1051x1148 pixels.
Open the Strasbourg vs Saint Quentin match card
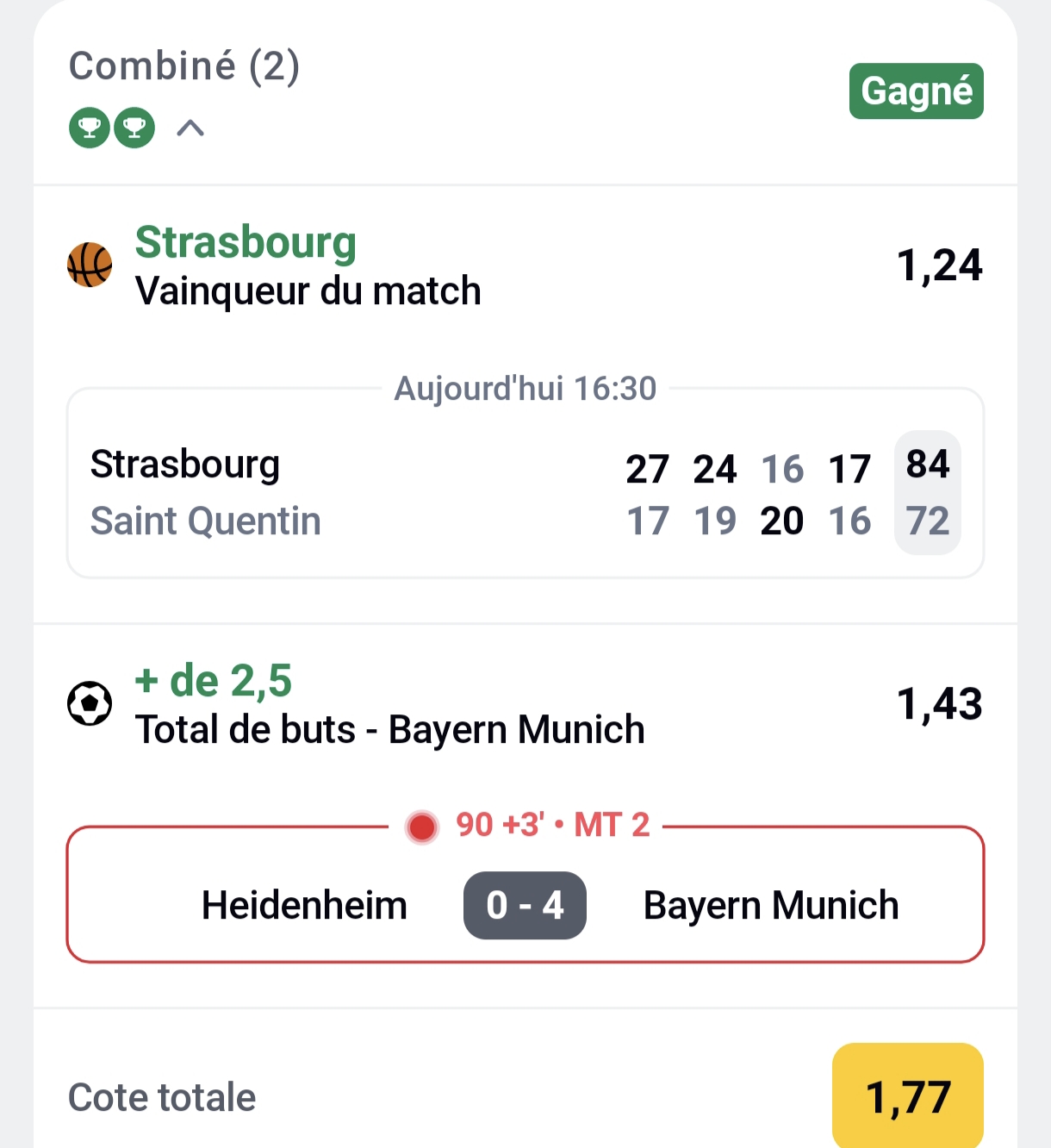(525, 491)
